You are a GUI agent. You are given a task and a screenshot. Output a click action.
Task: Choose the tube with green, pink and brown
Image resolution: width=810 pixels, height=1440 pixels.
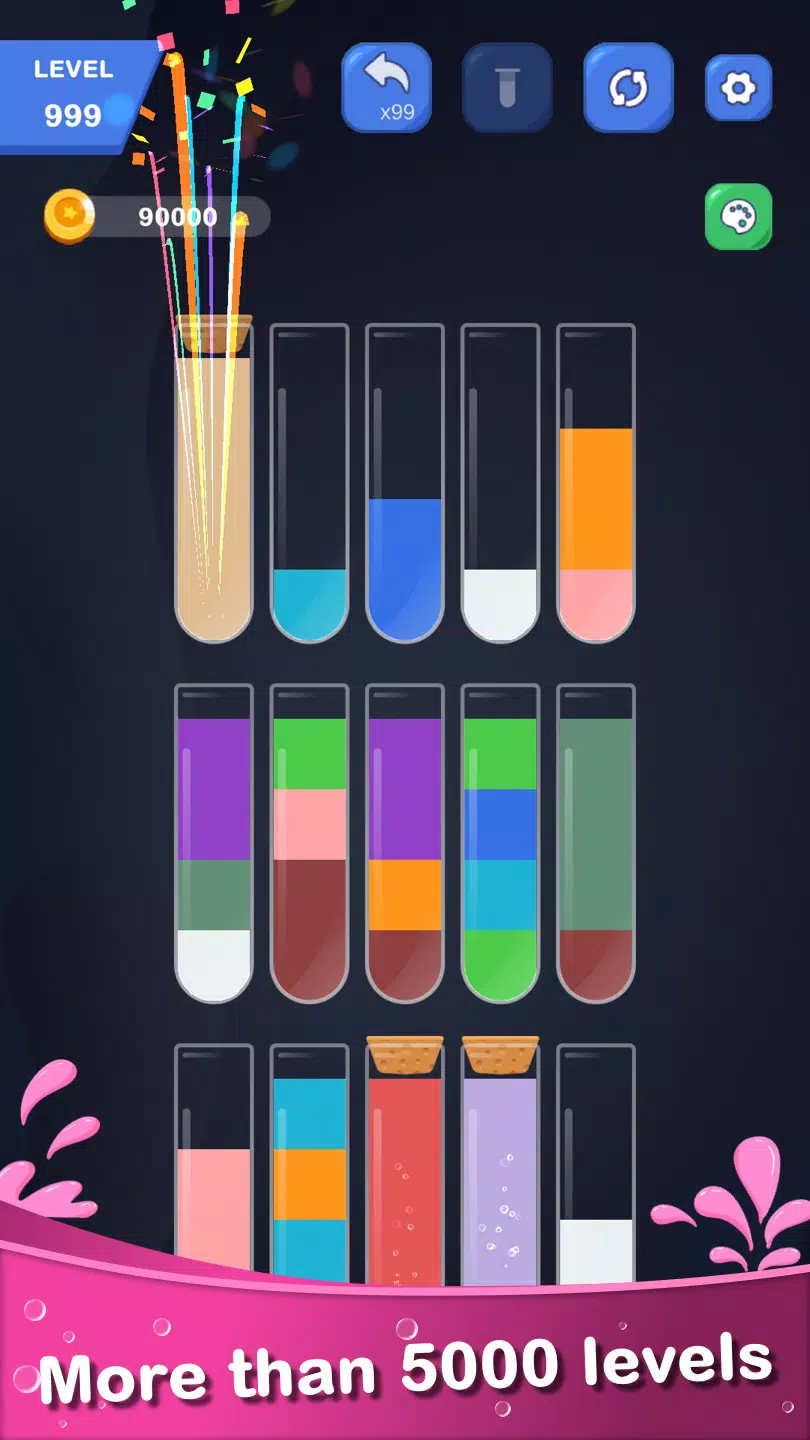[x=310, y=845]
